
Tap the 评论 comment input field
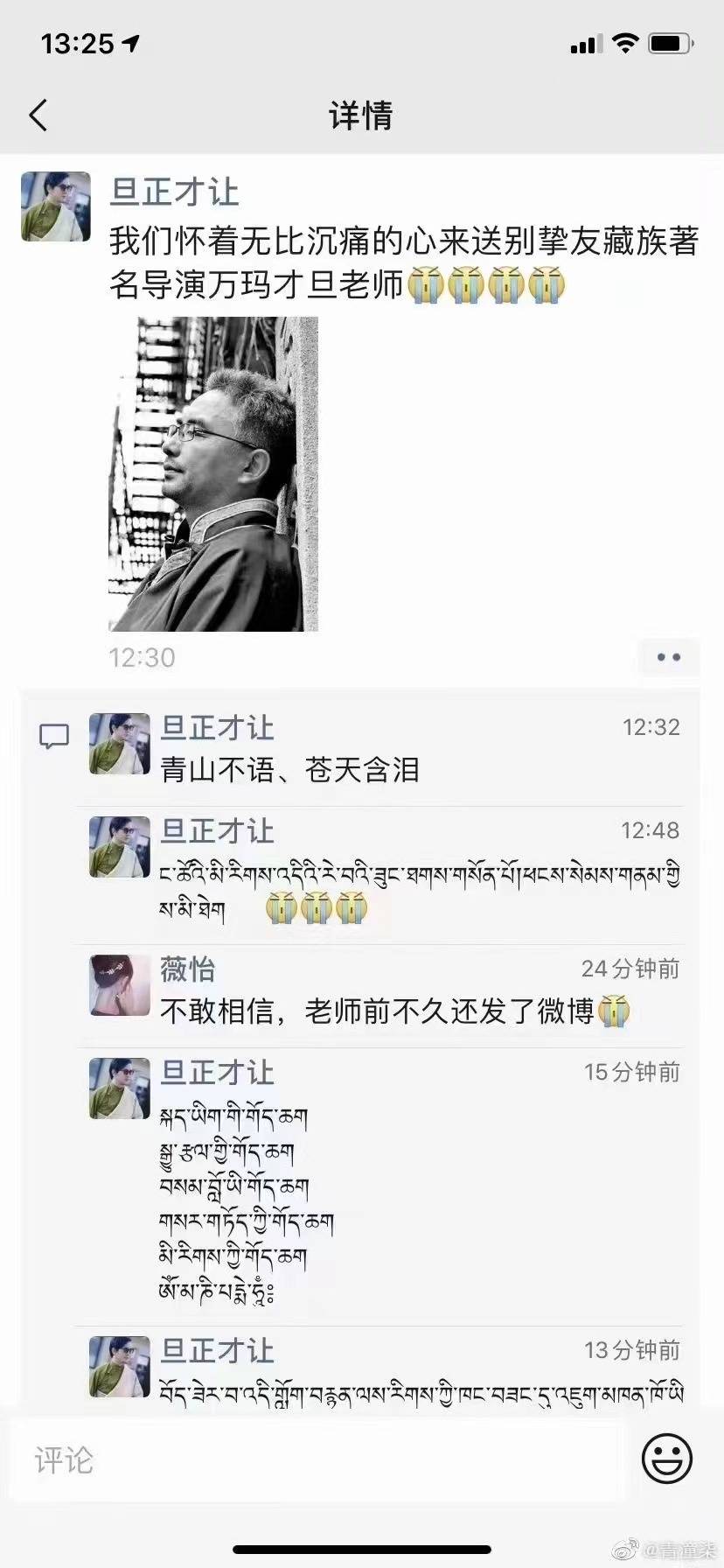click(318, 1460)
